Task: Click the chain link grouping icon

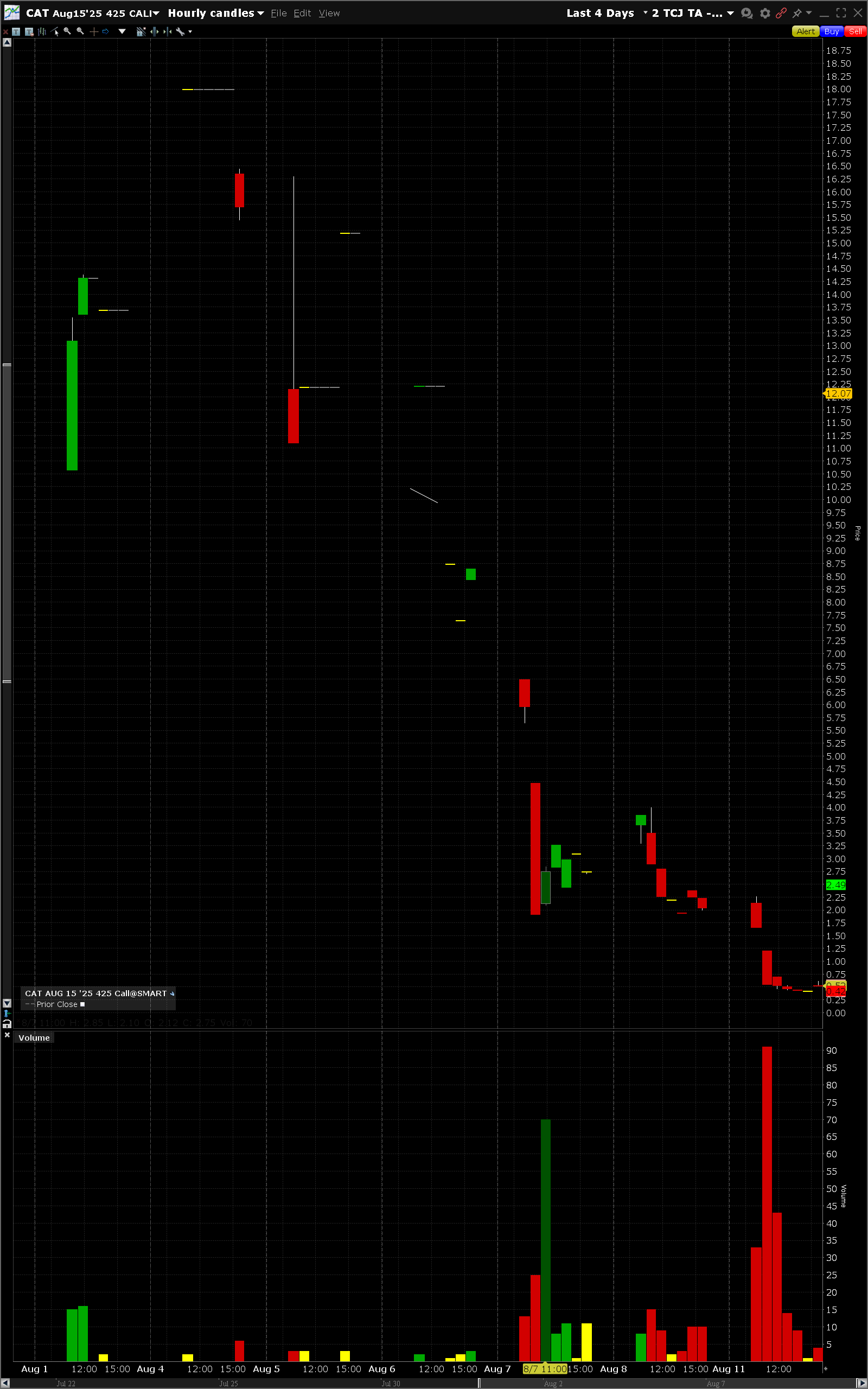Action: click(x=781, y=13)
